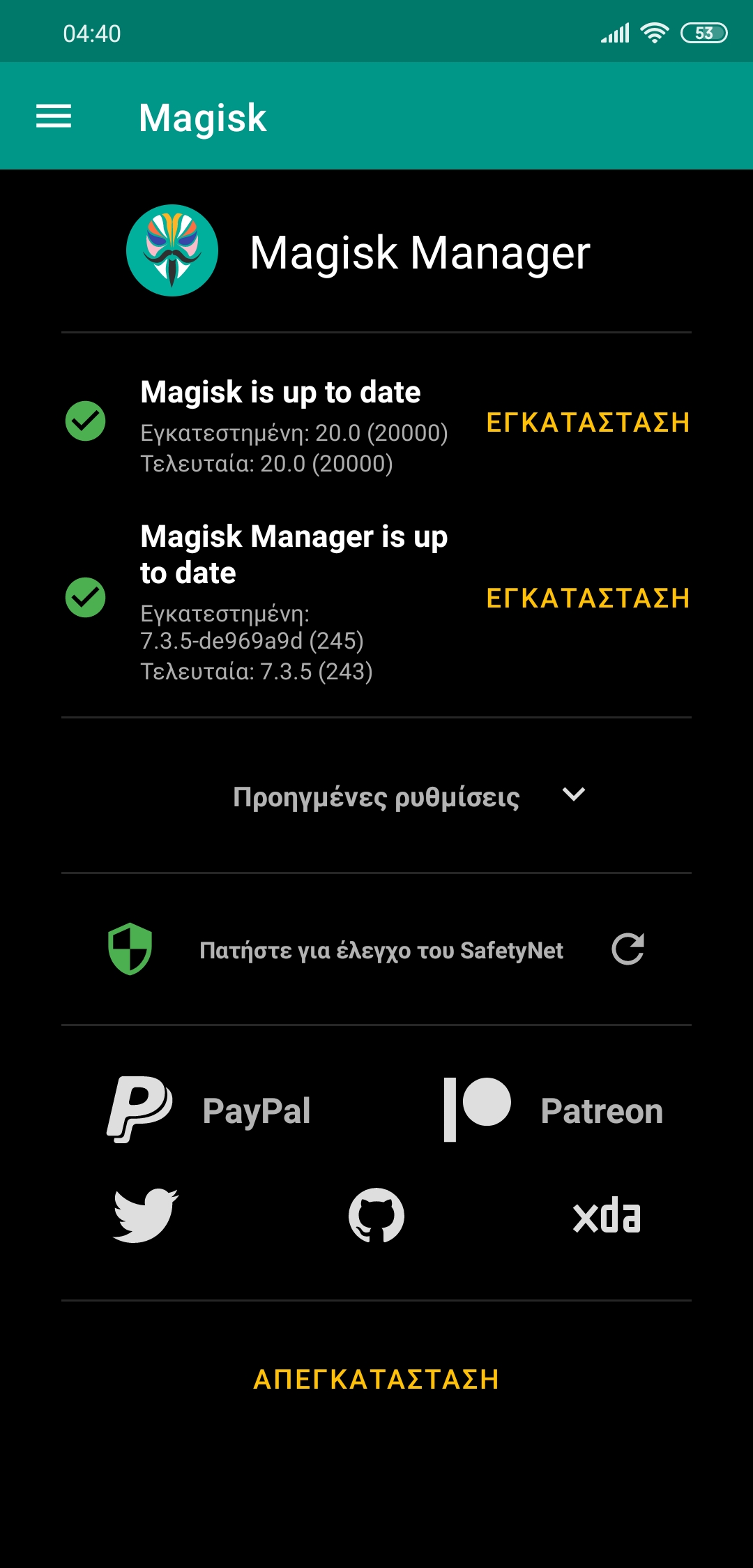Tap ΕΓΚΑΤΑΣΤΑΣΗ next to Magisk Manager is up to date
Image resolution: width=753 pixels, height=1568 pixels.
click(x=588, y=598)
